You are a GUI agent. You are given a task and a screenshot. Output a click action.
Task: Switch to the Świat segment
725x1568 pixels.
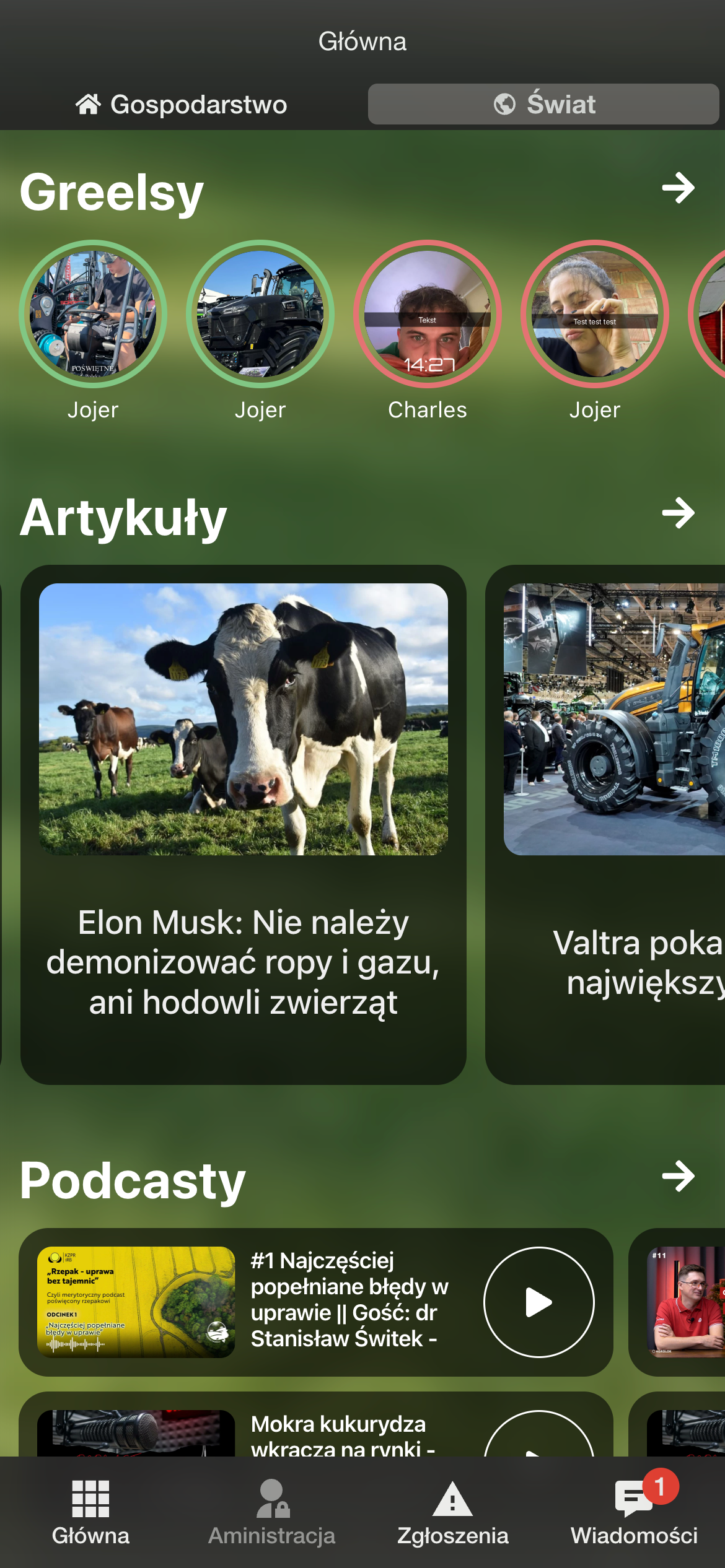pyautogui.click(x=543, y=104)
